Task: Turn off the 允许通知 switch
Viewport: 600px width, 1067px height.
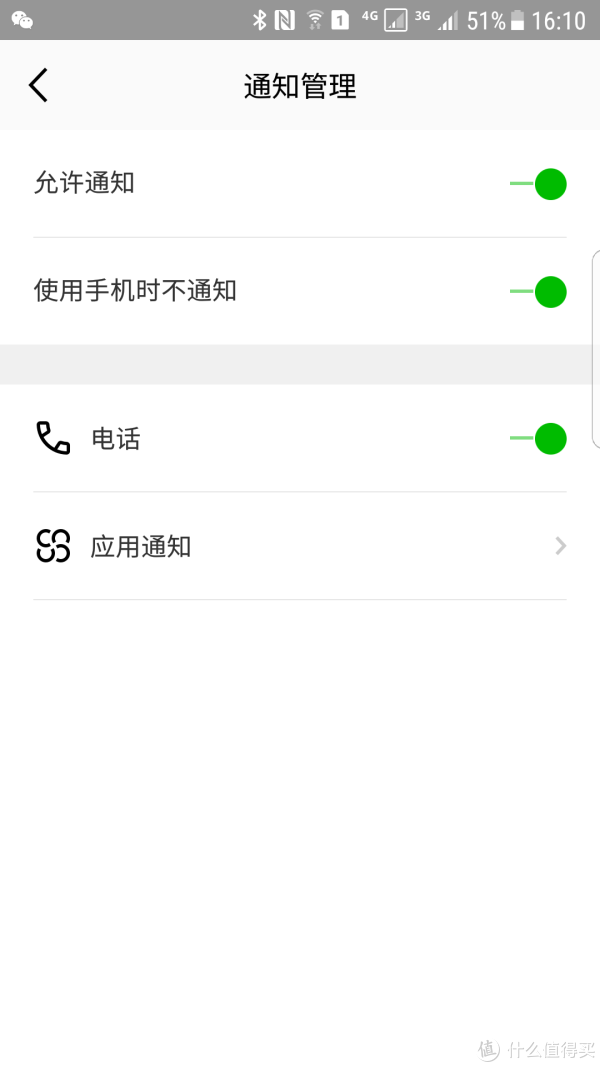Action: pos(538,184)
